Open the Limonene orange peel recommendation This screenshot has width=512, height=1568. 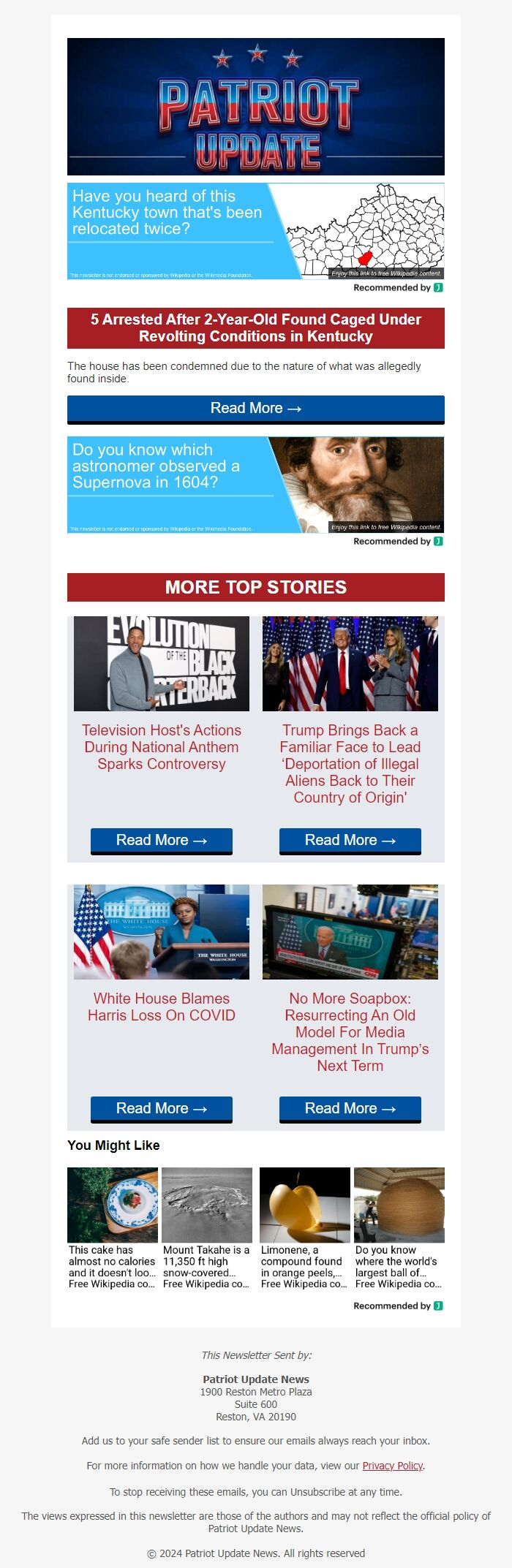304,1230
